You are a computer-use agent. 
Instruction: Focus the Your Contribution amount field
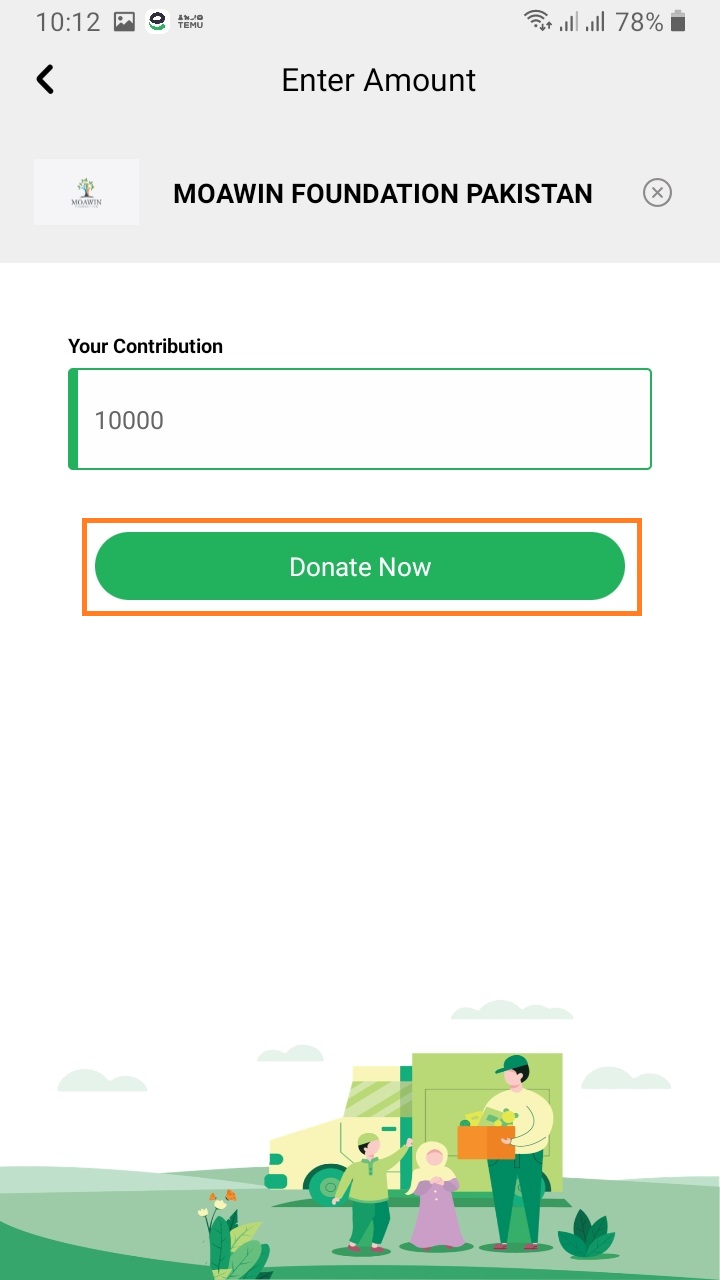[360, 419]
